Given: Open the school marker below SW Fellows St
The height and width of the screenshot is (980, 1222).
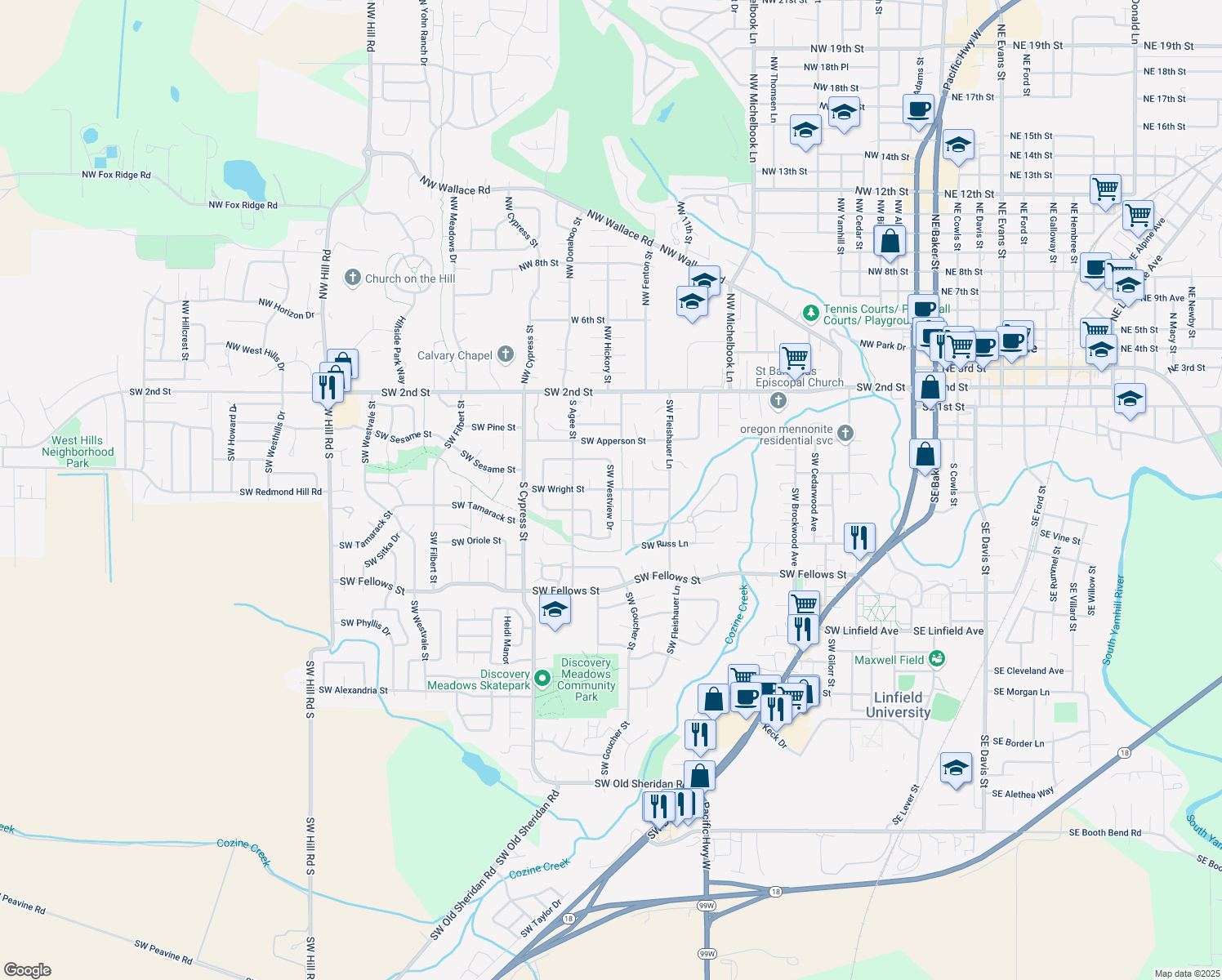Looking at the screenshot, I should 555,610.
